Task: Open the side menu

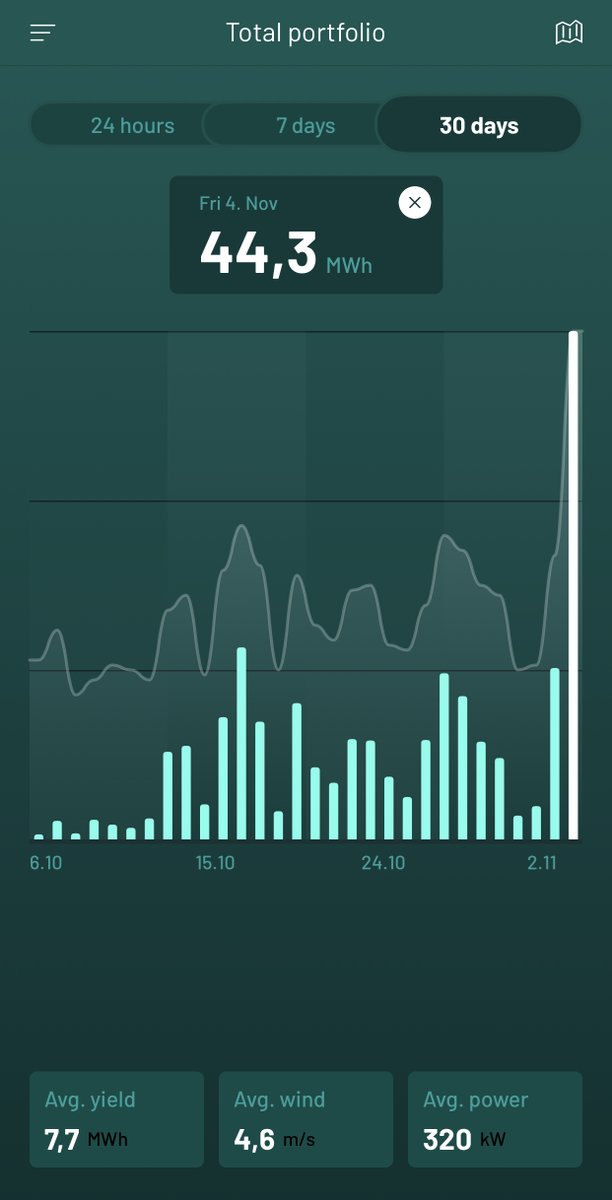Action: [x=42, y=33]
